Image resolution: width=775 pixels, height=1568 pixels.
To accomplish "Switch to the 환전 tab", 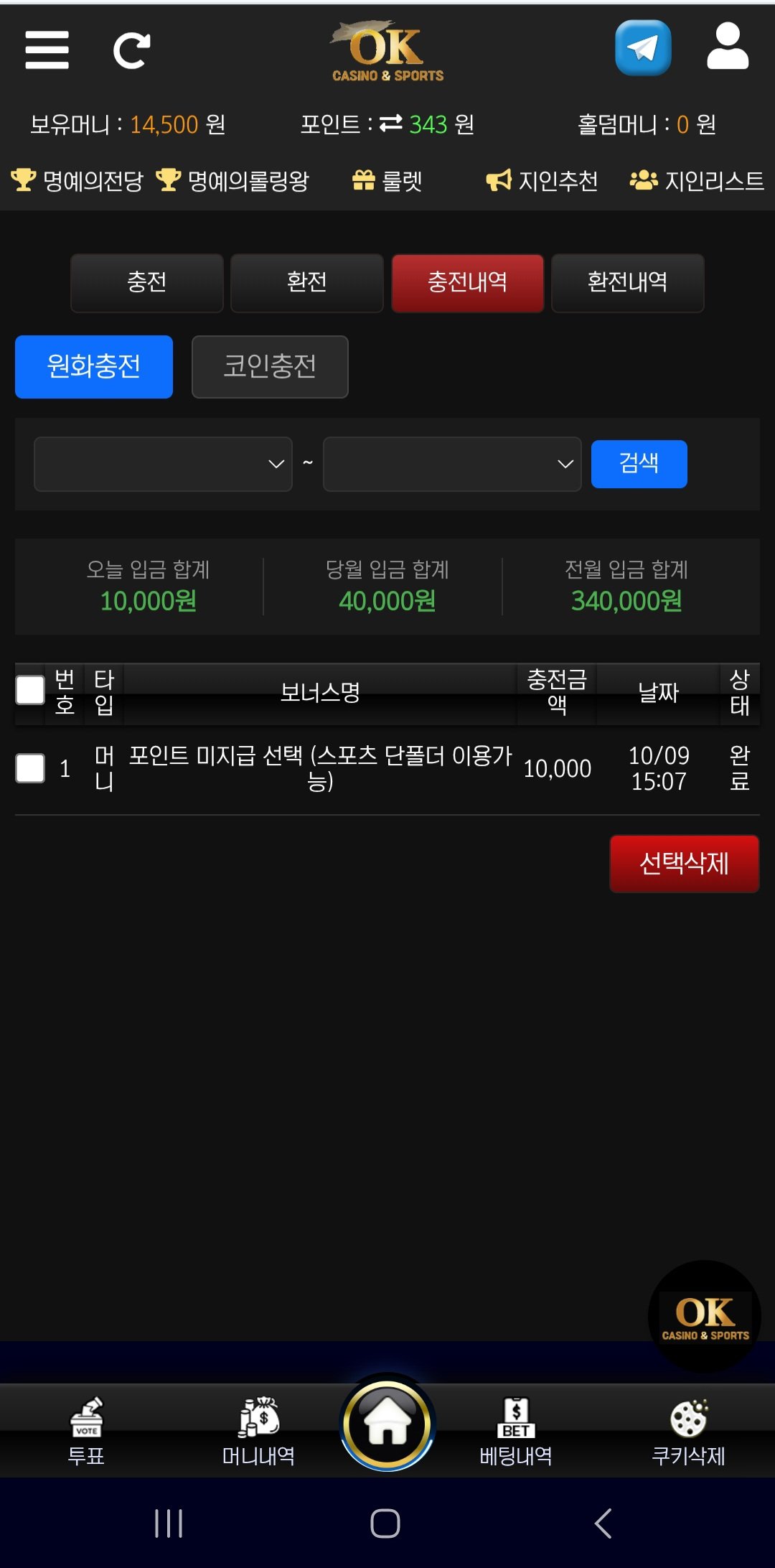I will [307, 282].
